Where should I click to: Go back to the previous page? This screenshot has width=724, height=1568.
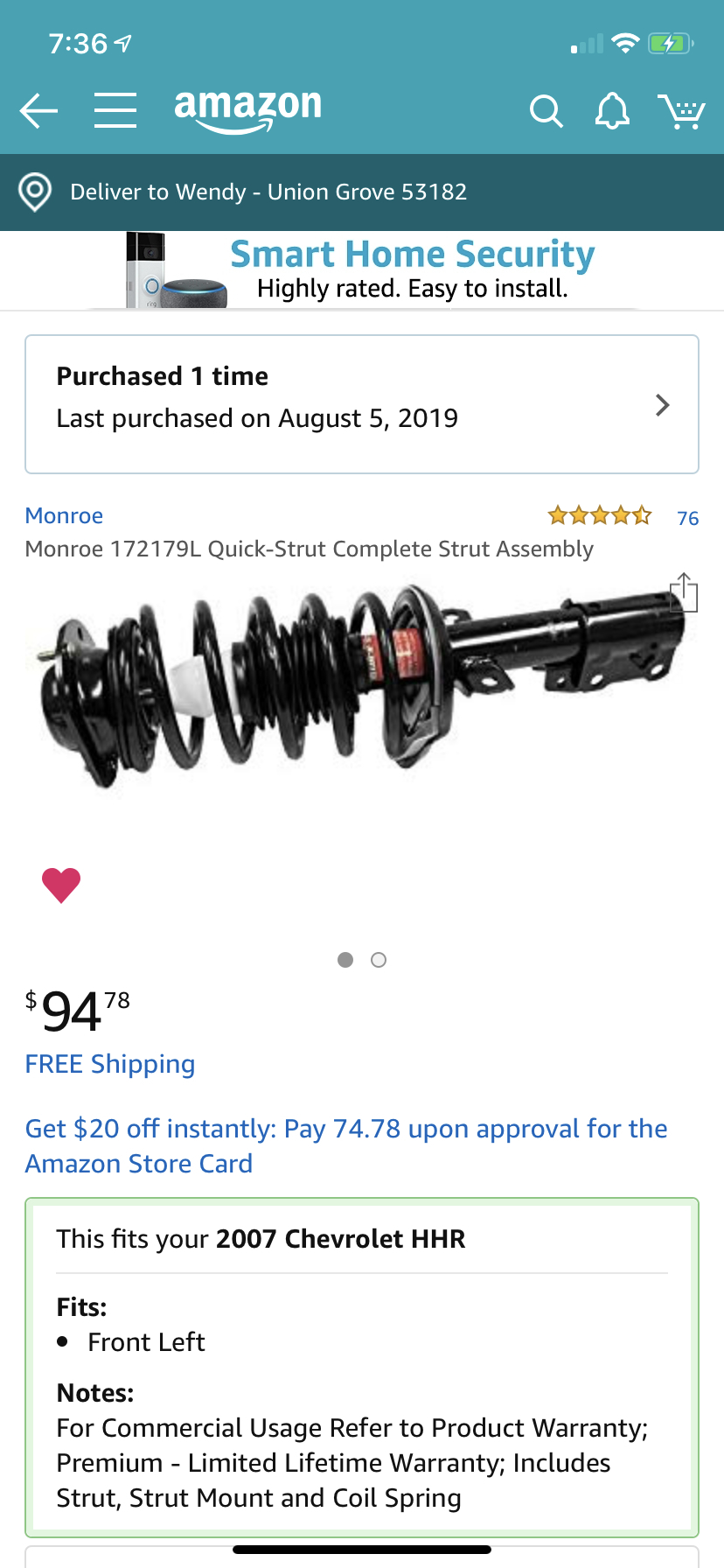coord(39,111)
